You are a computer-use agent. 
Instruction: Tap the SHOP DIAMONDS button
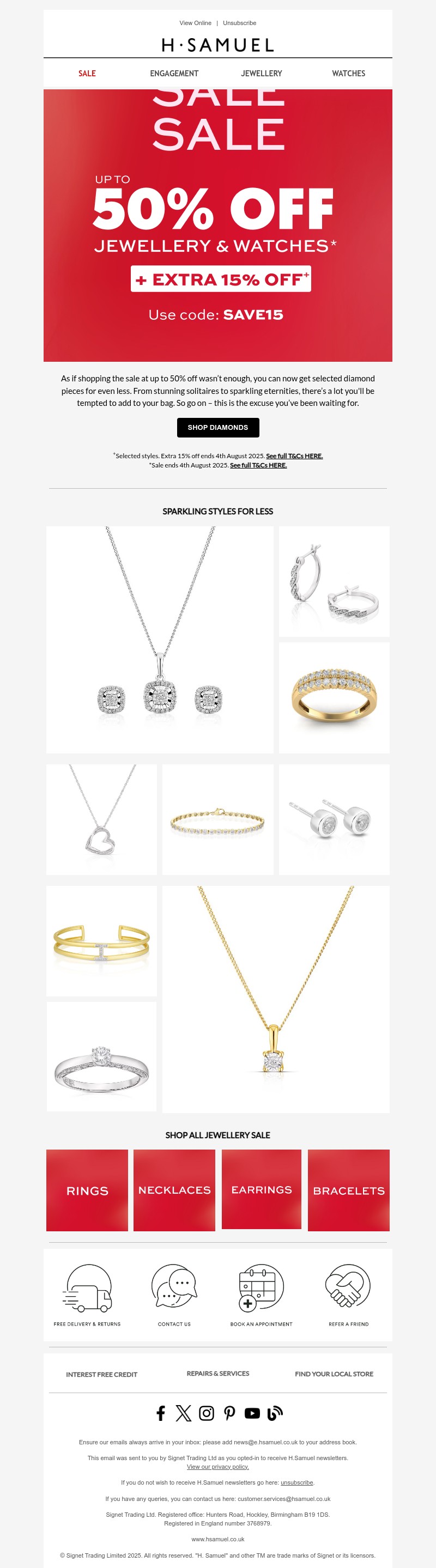[218, 427]
